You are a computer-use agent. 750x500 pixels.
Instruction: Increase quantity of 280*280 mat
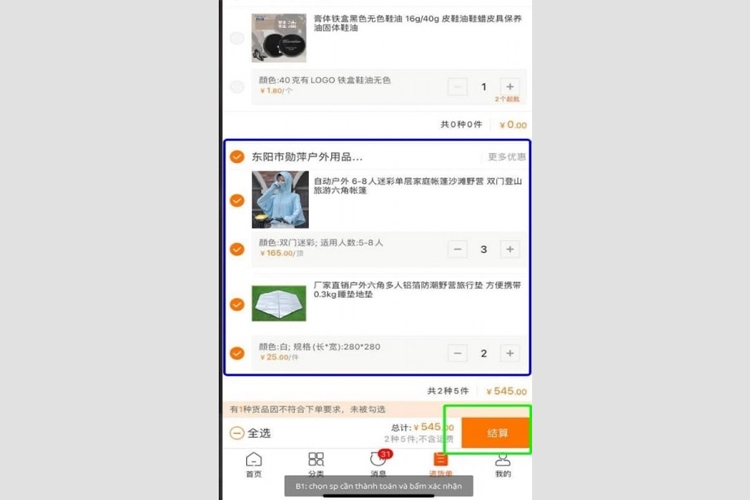coord(510,353)
